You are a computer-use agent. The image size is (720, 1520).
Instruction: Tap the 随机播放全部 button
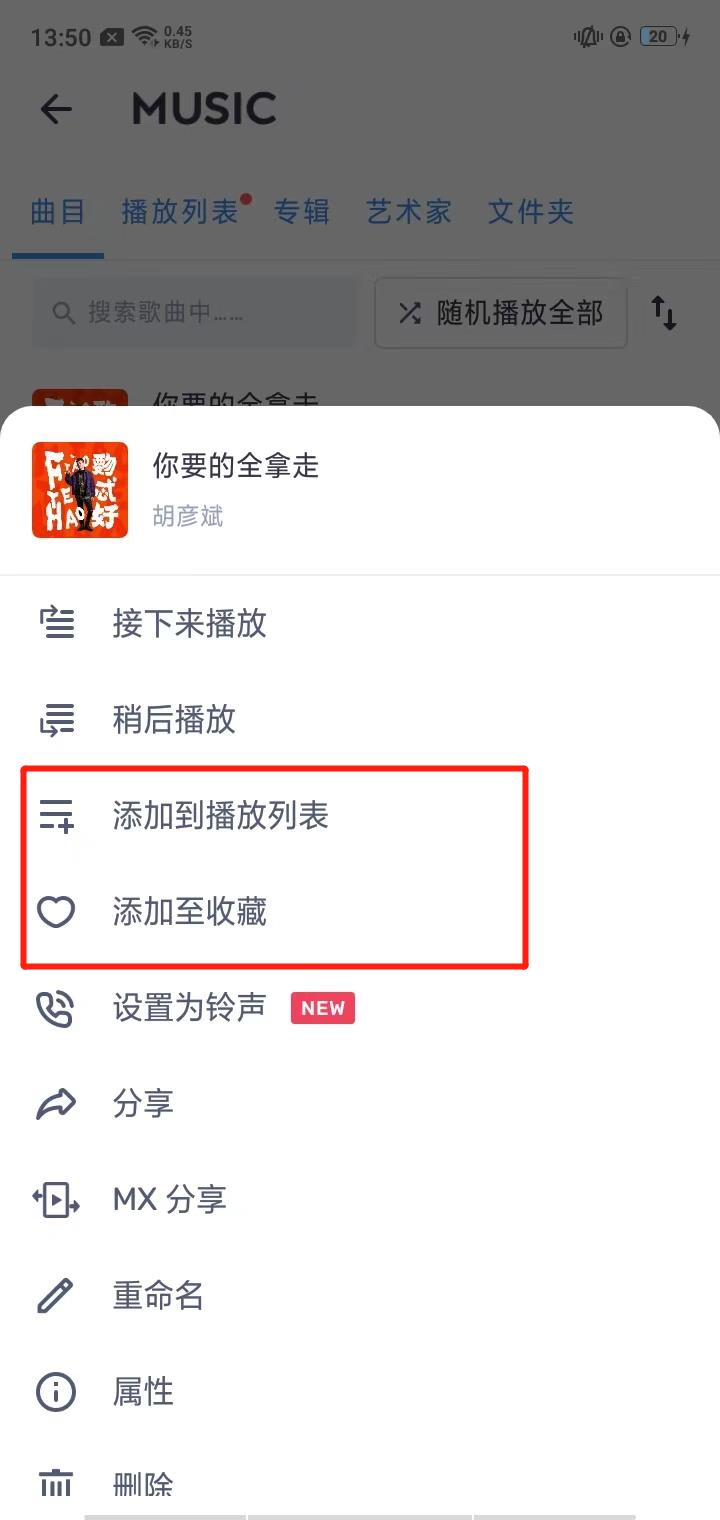(x=501, y=313)
